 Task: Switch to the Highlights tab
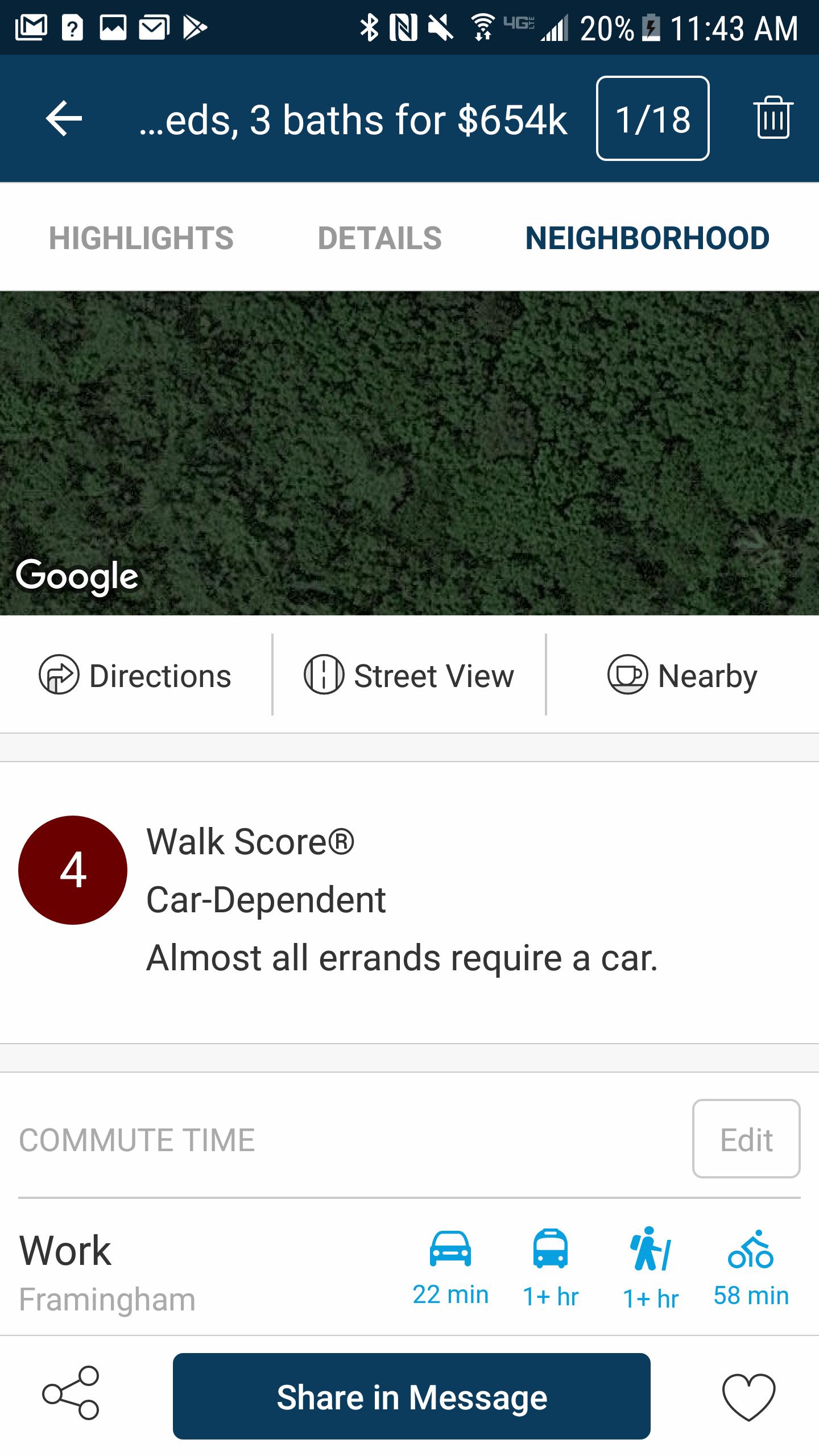pos(140,237)
